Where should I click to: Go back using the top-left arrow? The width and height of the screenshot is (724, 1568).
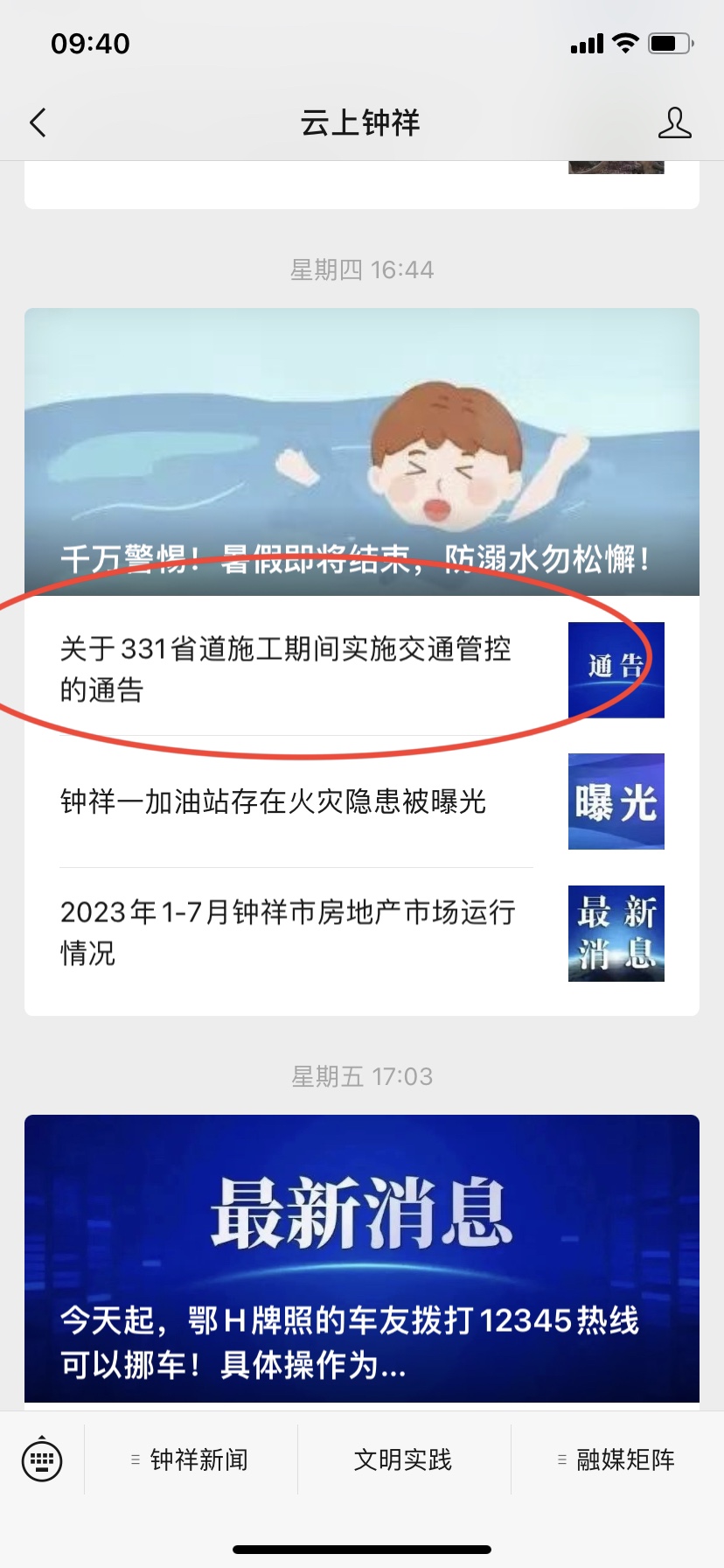click(38, 122)
